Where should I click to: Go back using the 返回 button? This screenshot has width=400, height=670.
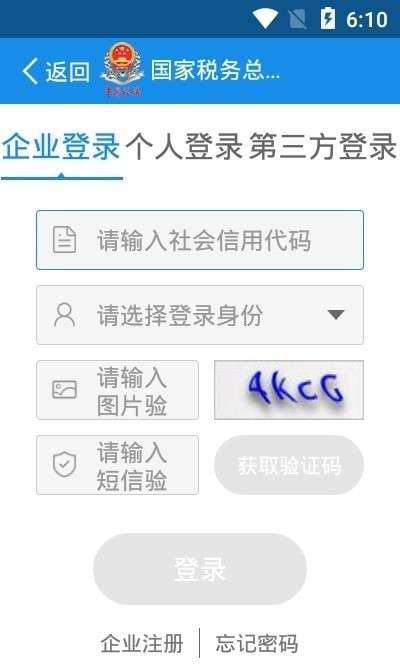click(56, 71)
